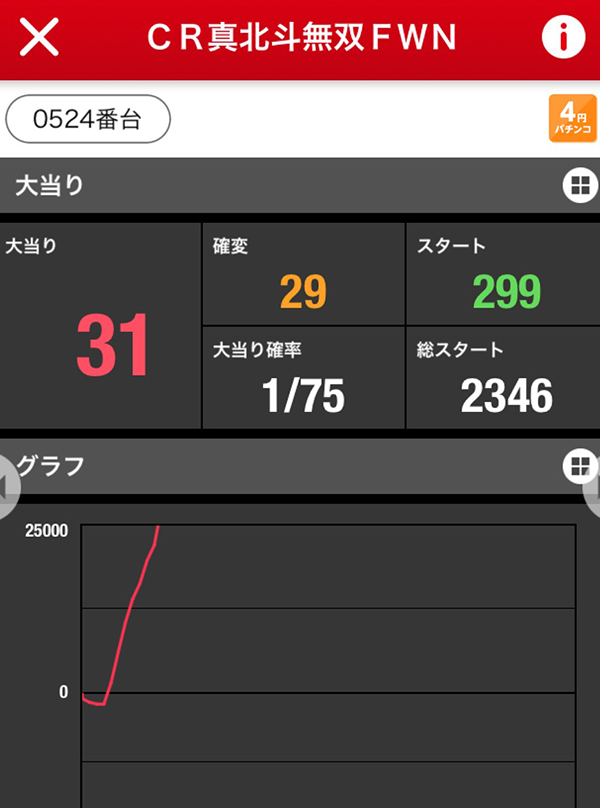Open grid view icon in 大当り section

point(578,185)
